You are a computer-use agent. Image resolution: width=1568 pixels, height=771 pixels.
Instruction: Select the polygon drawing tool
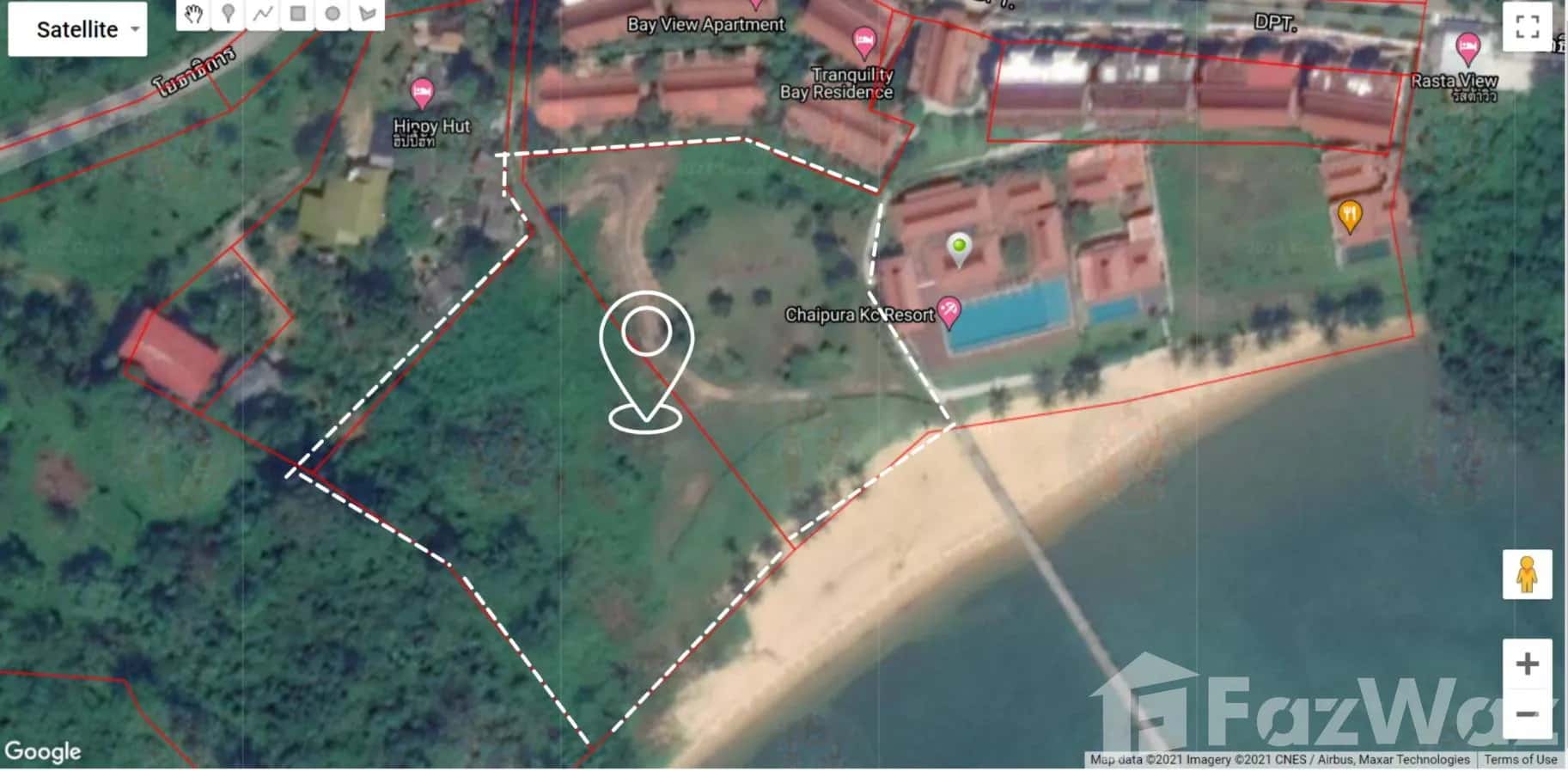pos(368,13)
